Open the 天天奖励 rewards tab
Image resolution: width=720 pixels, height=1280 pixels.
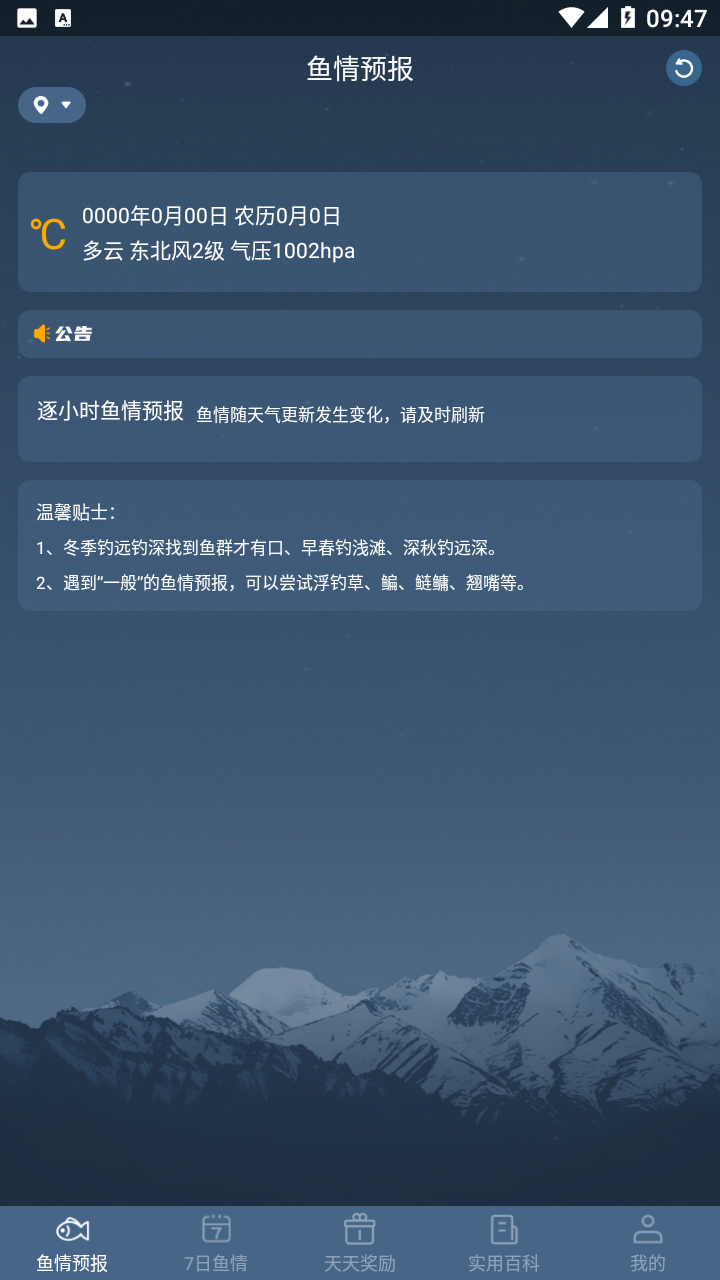pos(360,1243)
